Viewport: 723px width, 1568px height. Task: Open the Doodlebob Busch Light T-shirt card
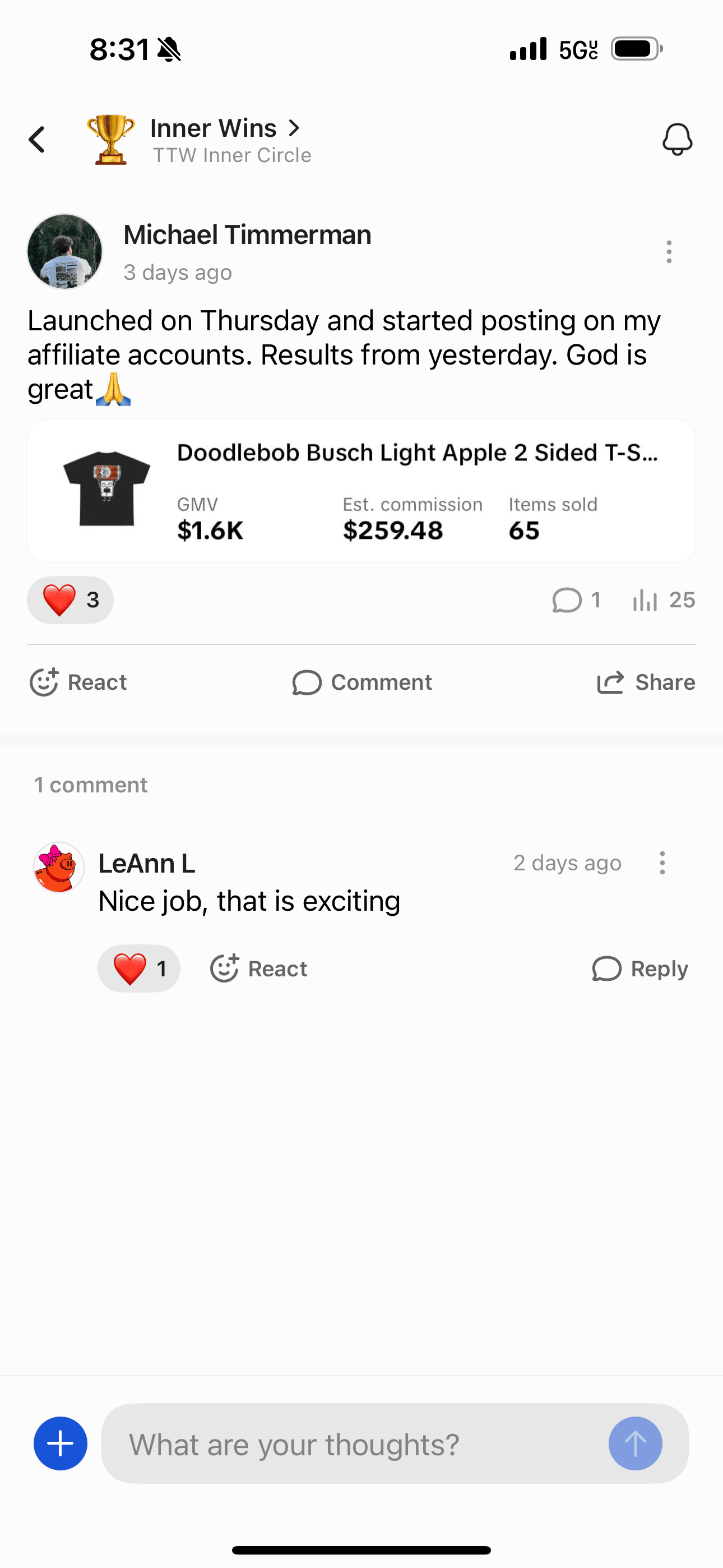coord(361,491)
